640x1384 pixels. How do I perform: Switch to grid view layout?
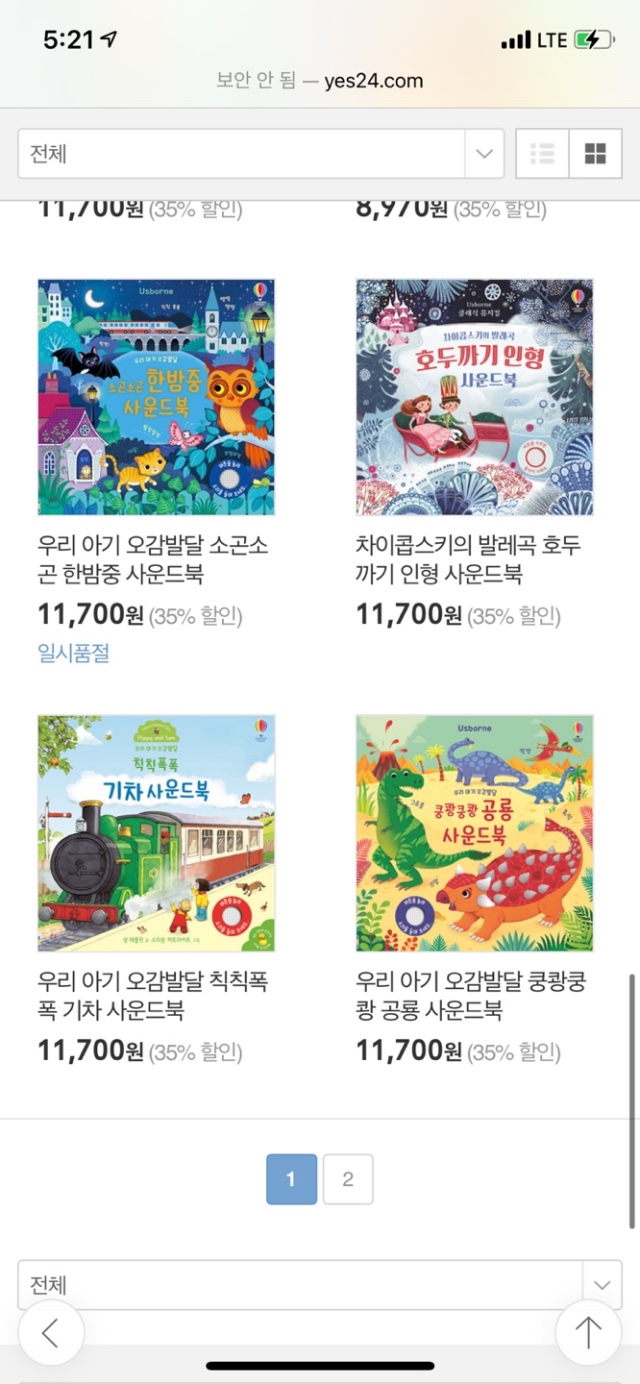click(595, 154)
